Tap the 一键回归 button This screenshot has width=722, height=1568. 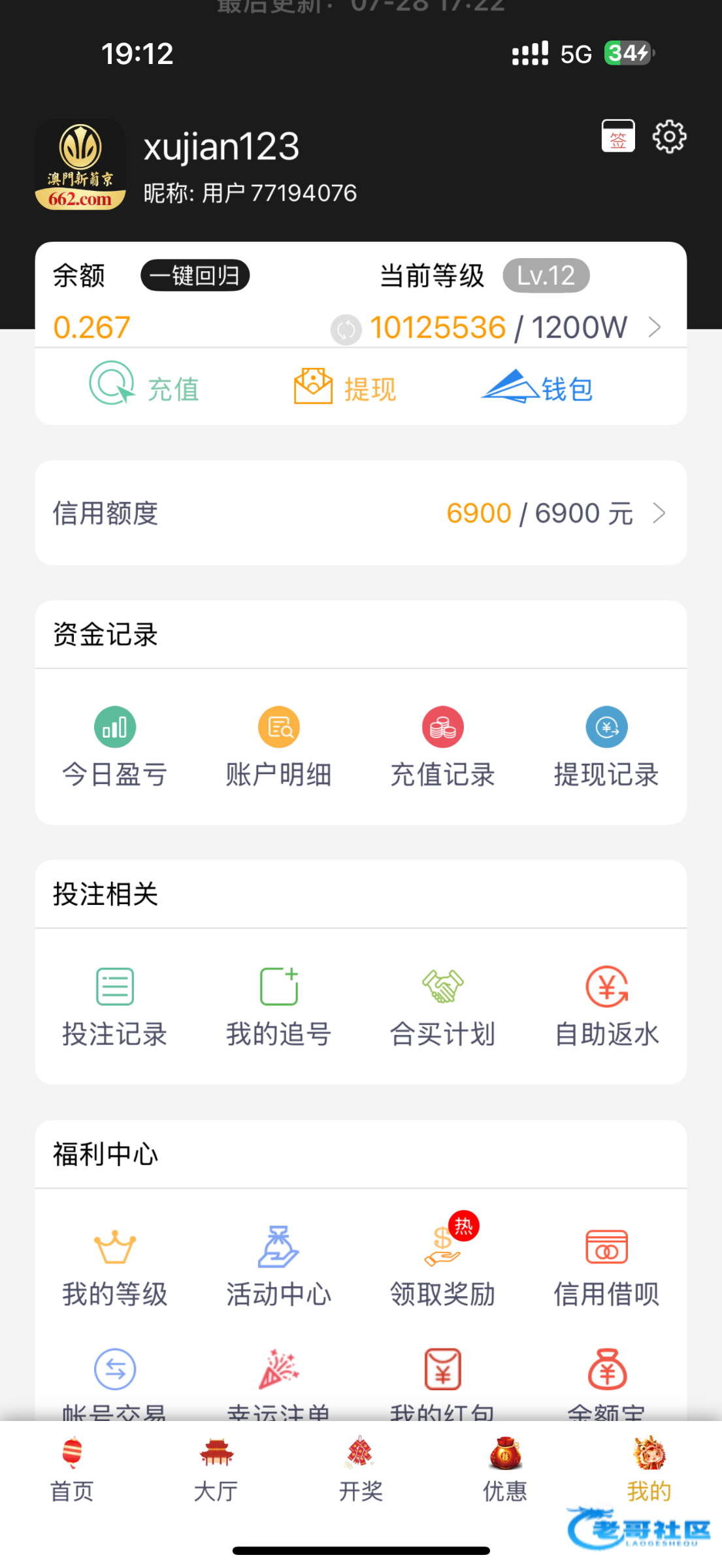195,276
